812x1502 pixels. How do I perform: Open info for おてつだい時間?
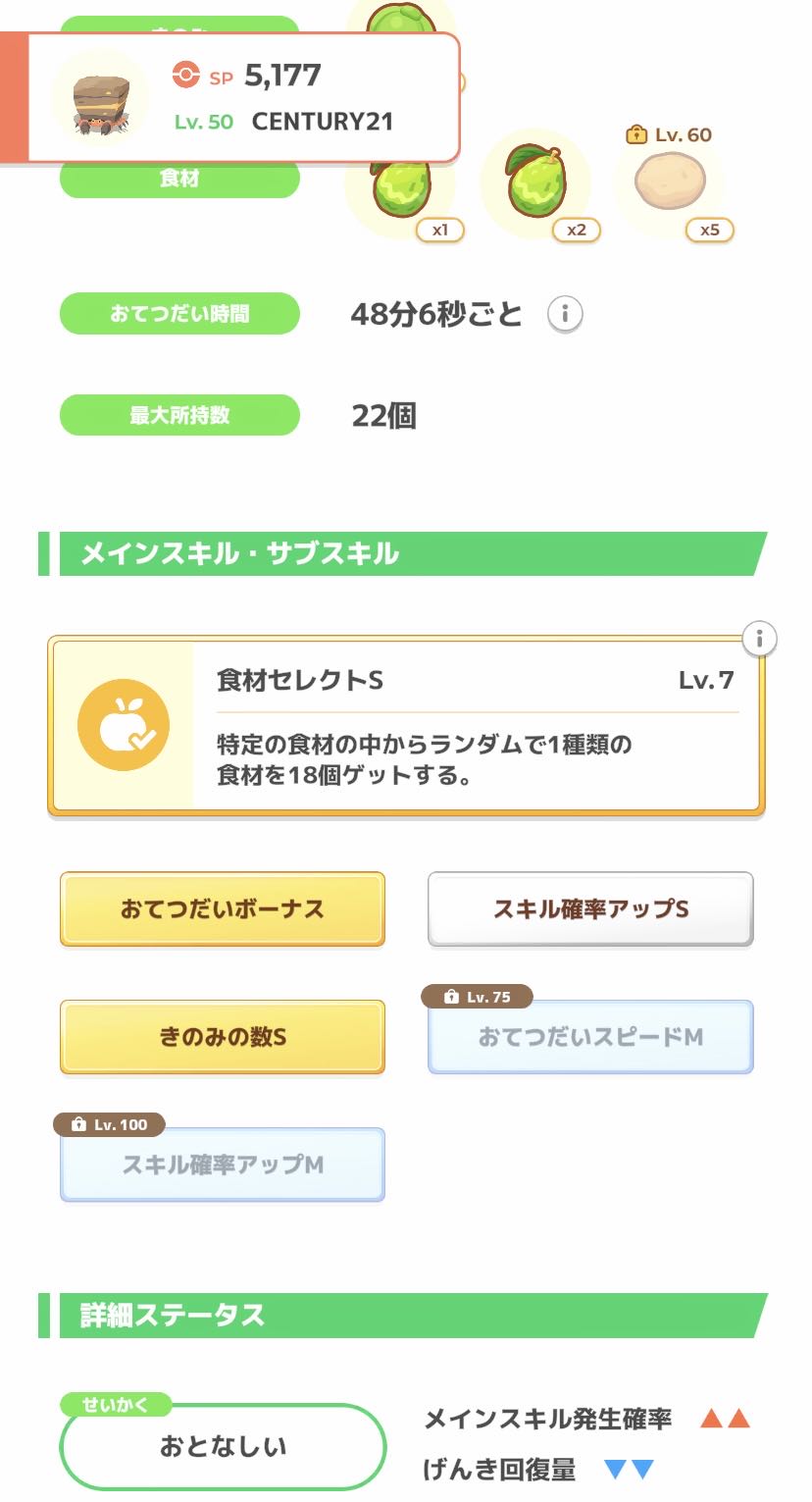pos(565,315)
